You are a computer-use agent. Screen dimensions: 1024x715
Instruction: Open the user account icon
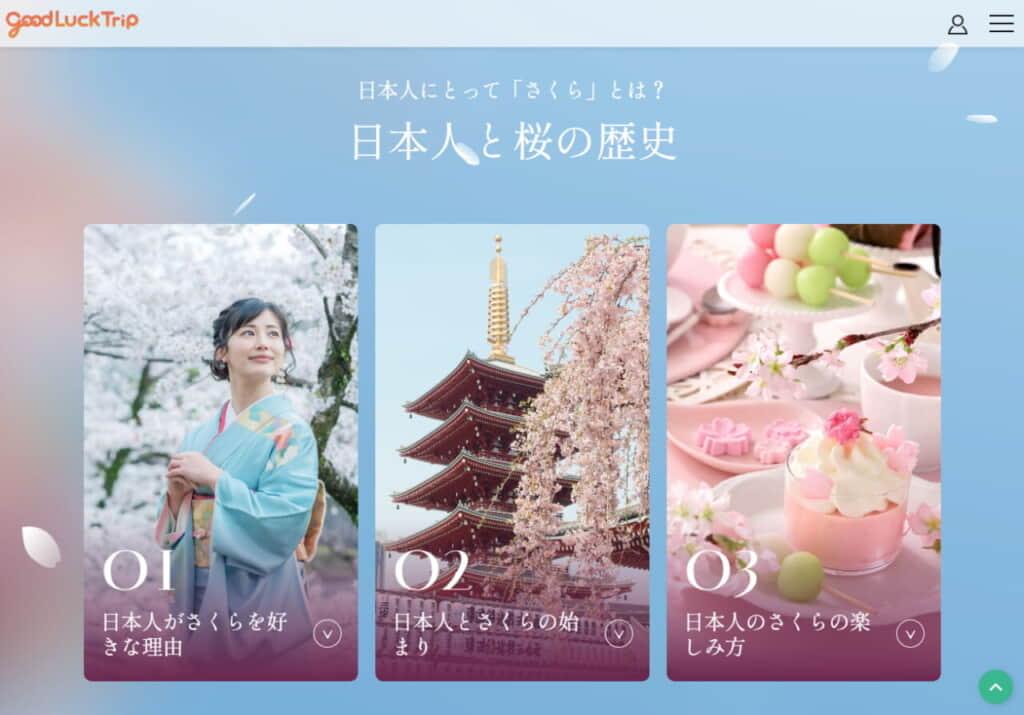pyautogui.click(x=957, y=24)
